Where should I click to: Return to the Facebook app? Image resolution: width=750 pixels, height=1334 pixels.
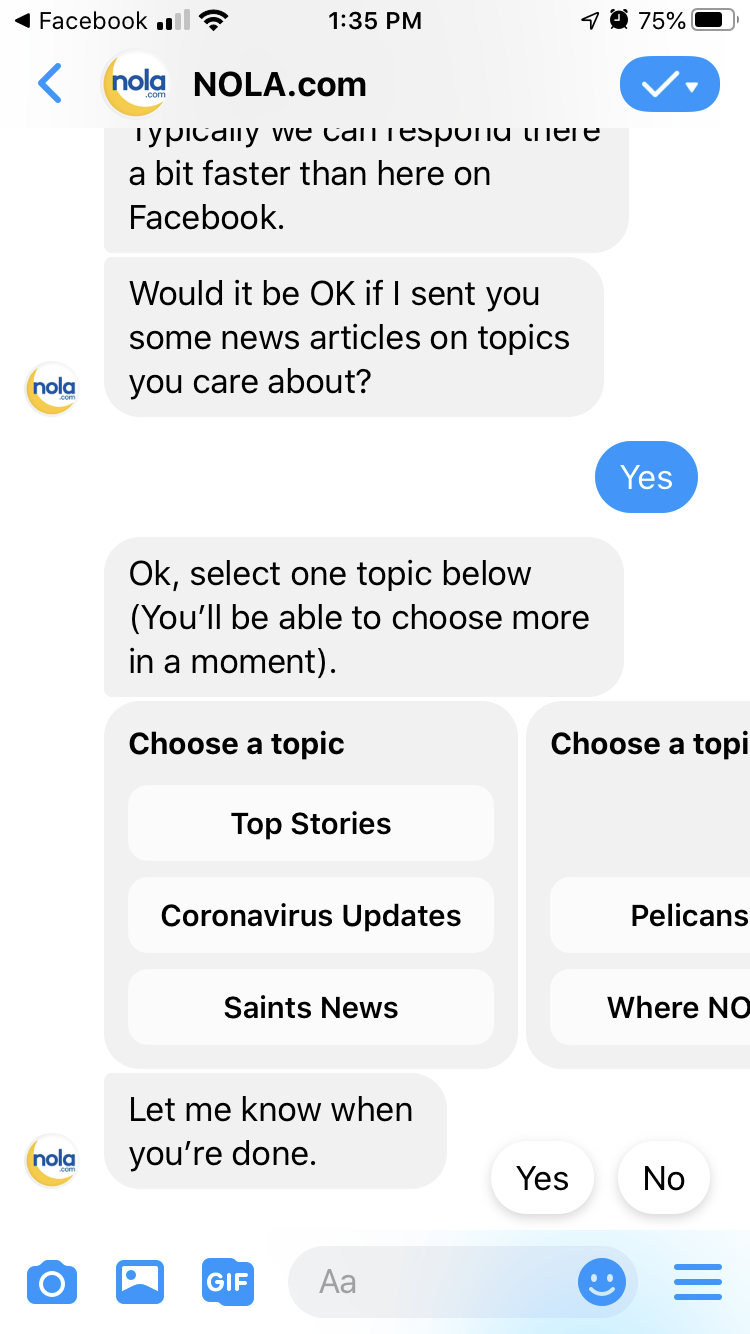[82, 20]
